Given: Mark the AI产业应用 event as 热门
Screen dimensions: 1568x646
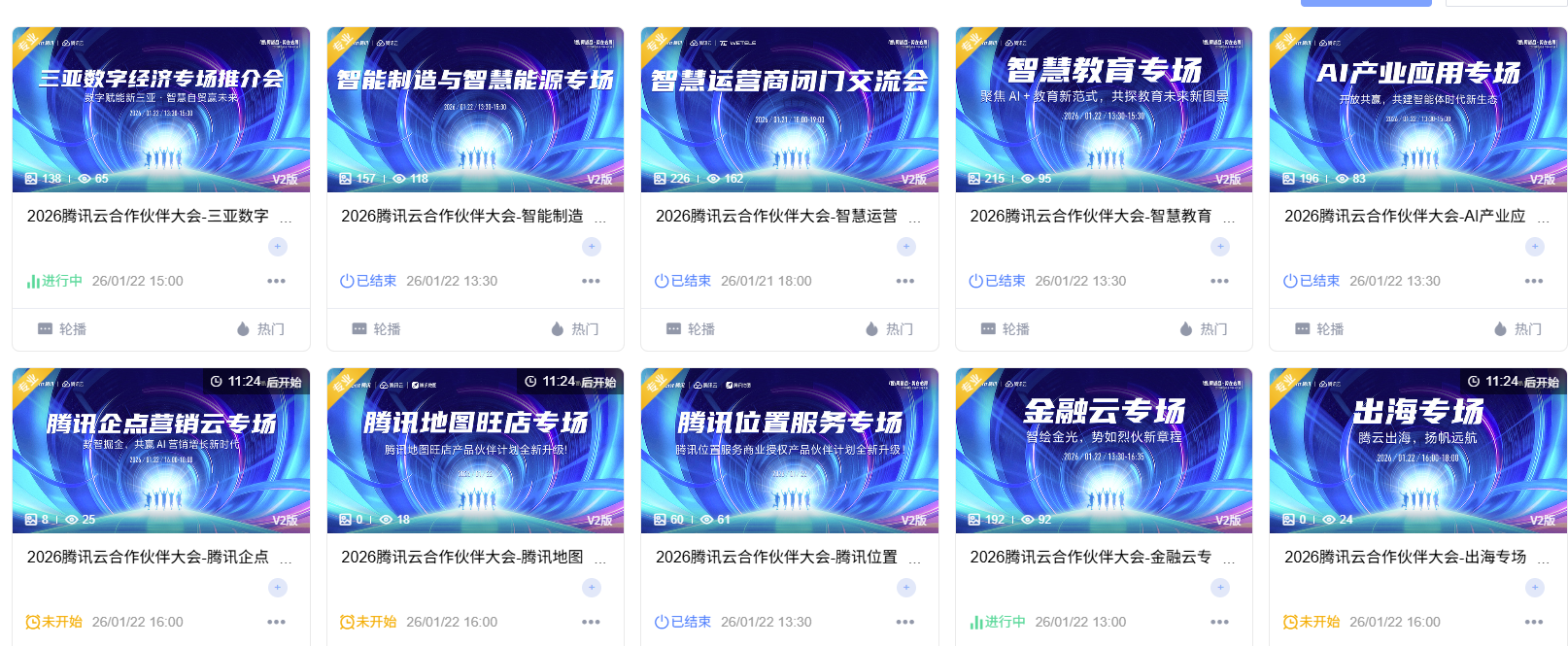Looking at the screenshot, I should (1517, 329).
